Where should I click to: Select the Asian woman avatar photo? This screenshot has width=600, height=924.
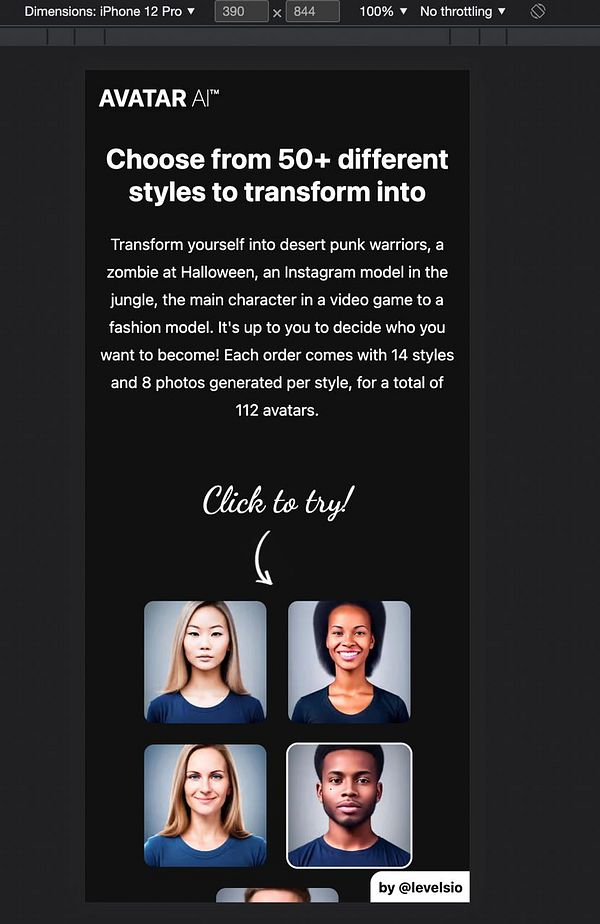coord(205,661)
